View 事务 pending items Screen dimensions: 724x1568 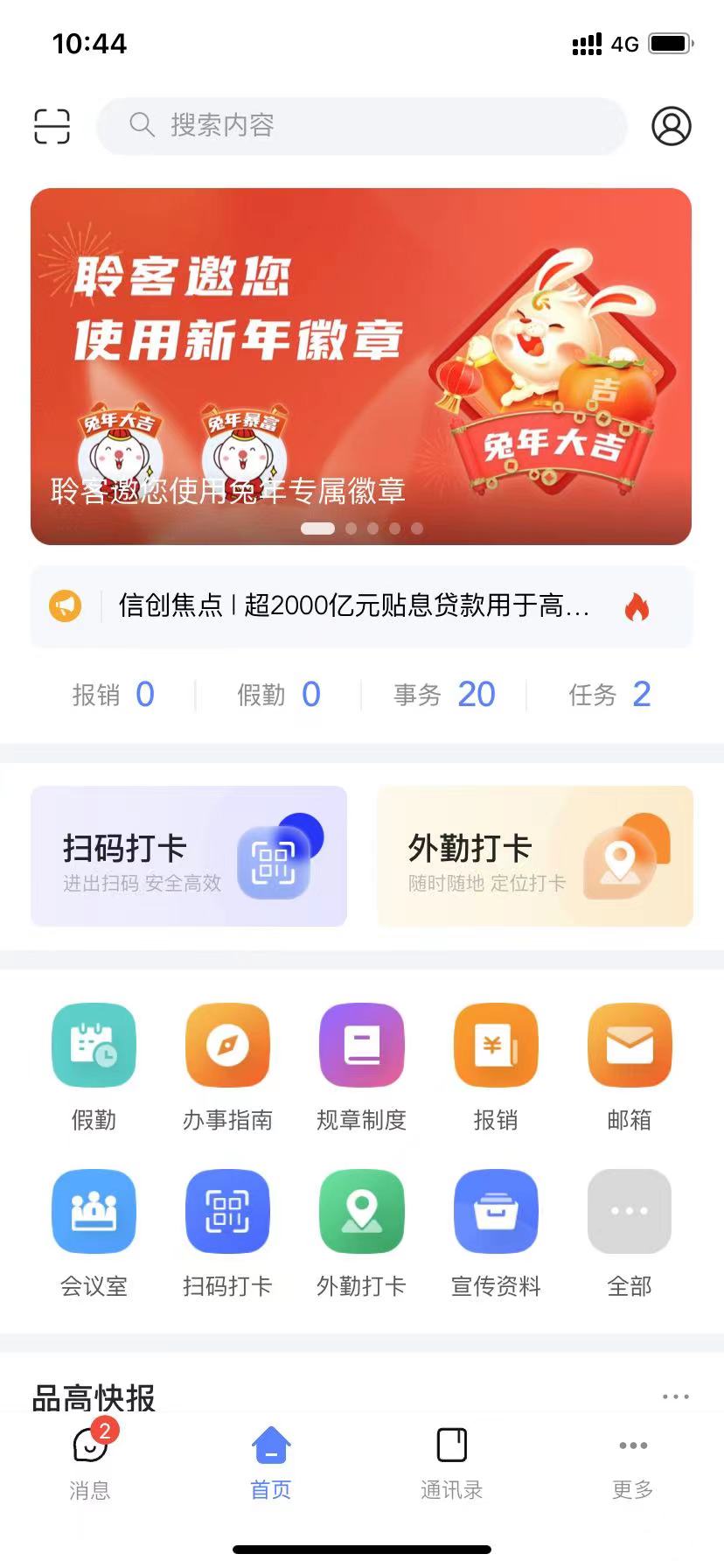[x=444, y=695]
